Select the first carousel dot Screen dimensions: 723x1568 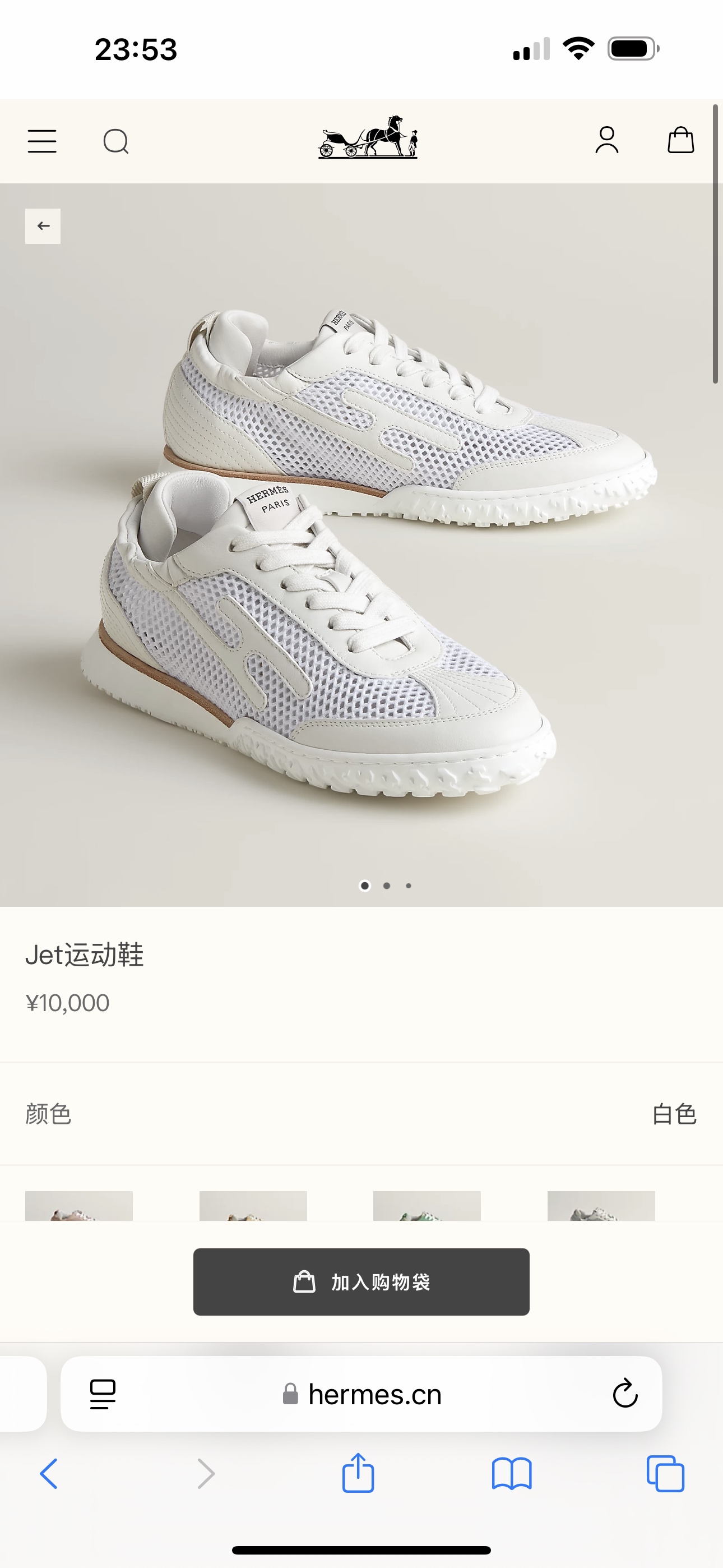pyautogui.click(x=364, y=886)
